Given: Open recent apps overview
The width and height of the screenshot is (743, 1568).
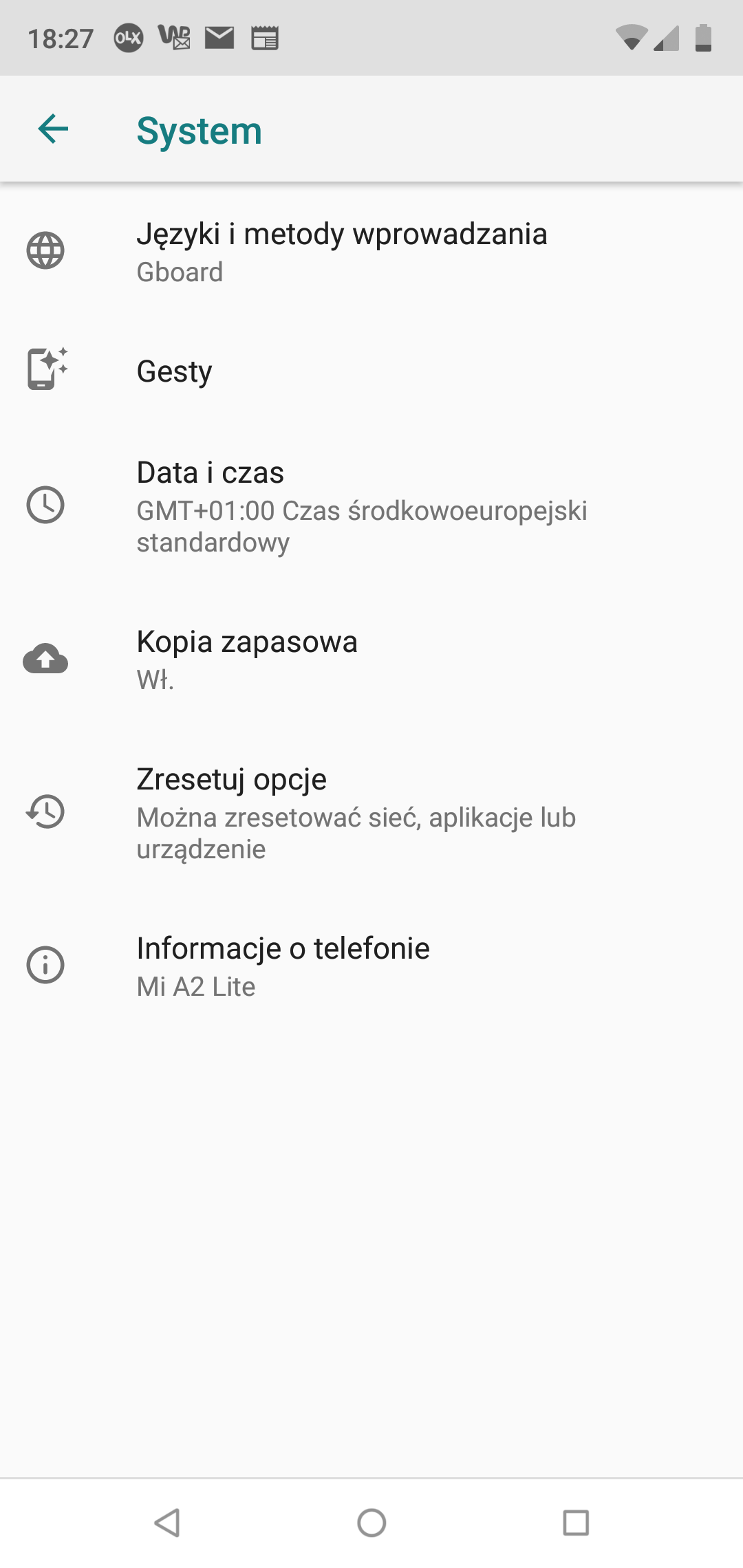Looking at the screenshot, I should tap(576, 1523).
